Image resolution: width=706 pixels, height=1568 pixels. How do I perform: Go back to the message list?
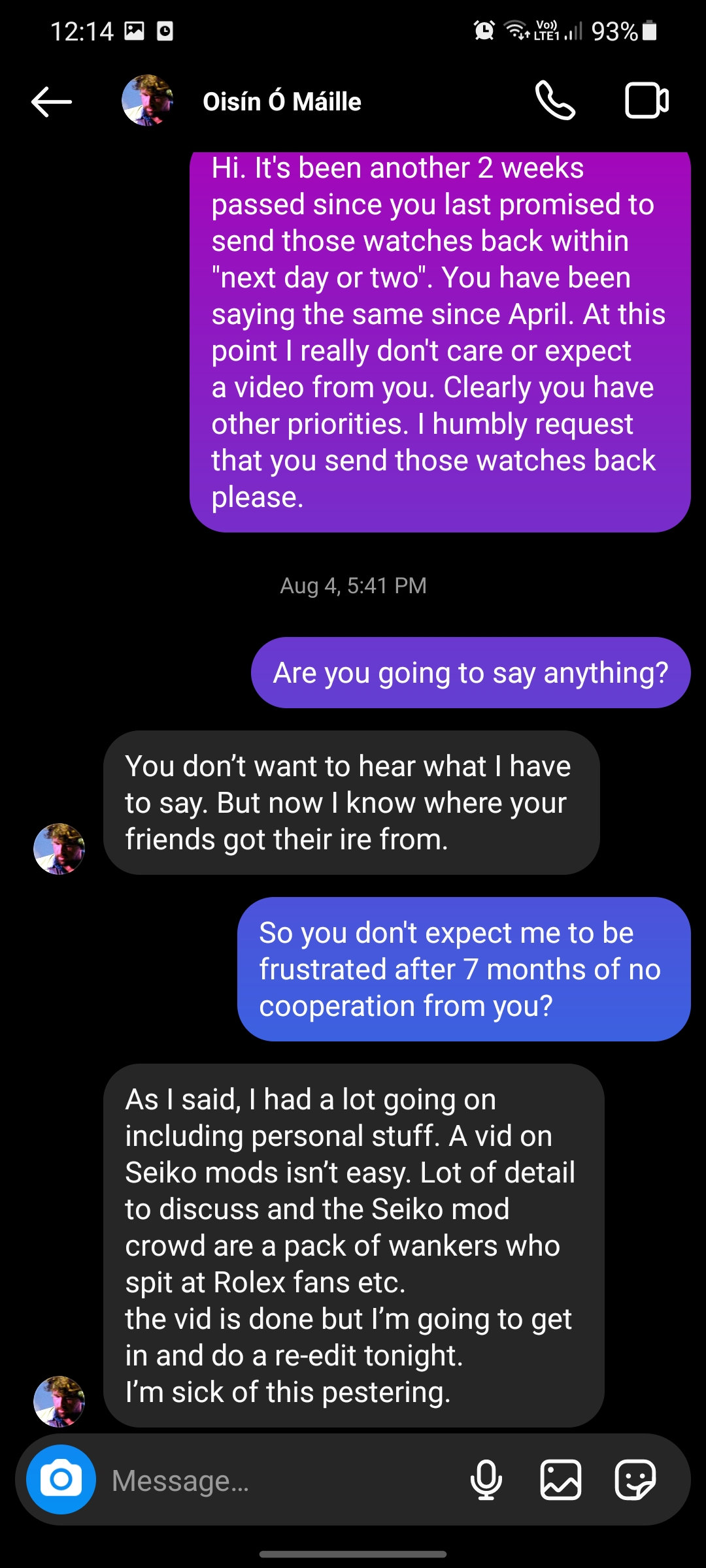tap(52, 102)
